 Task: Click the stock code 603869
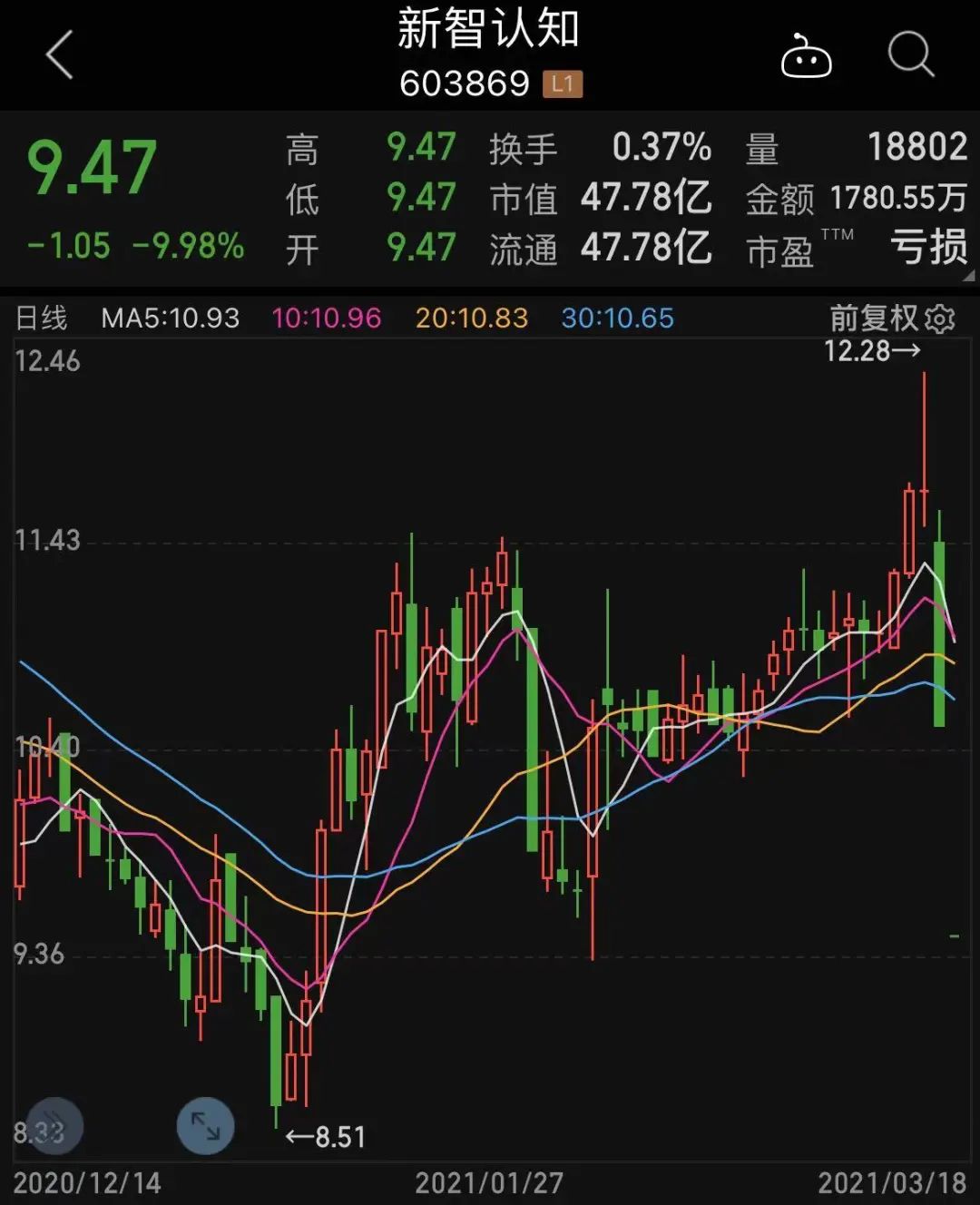pos(465,83)
